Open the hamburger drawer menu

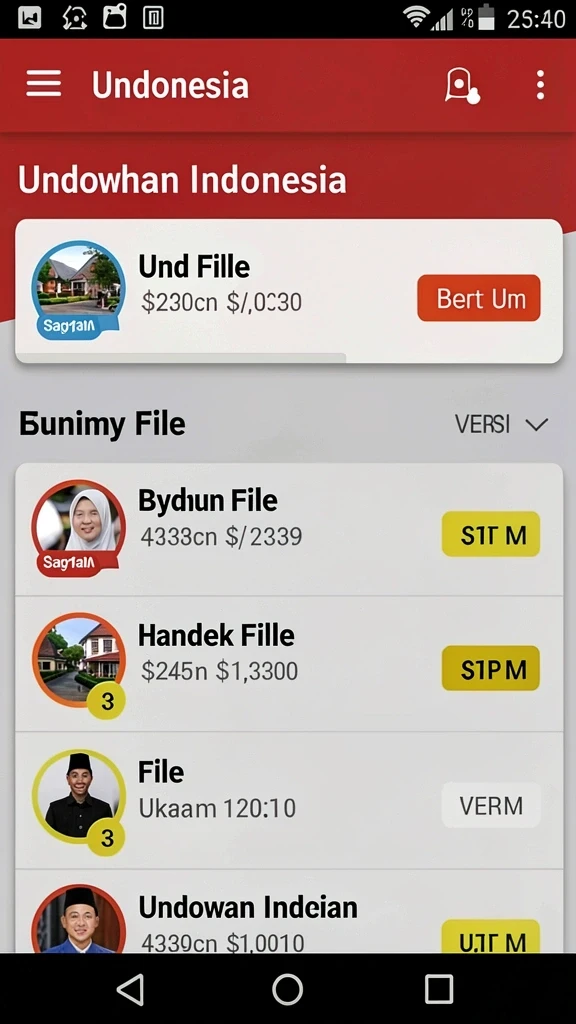(44, 84)
